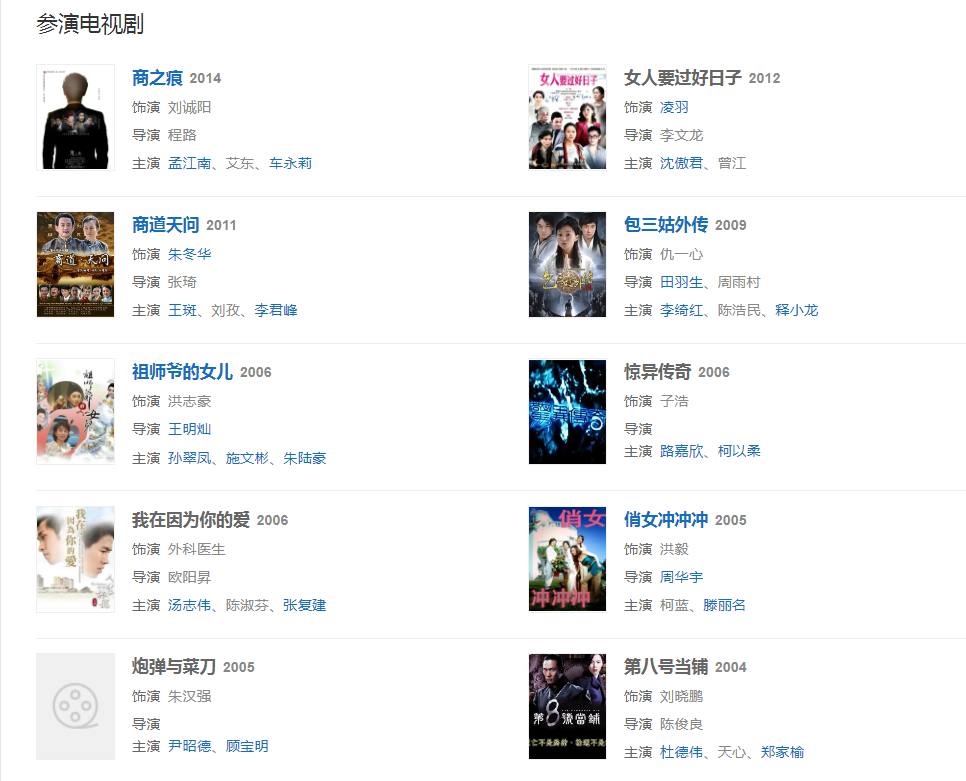This screenshot has height=781, width=966.
Task: Open director 田羽生's page
Action: [x=681, y=282]
